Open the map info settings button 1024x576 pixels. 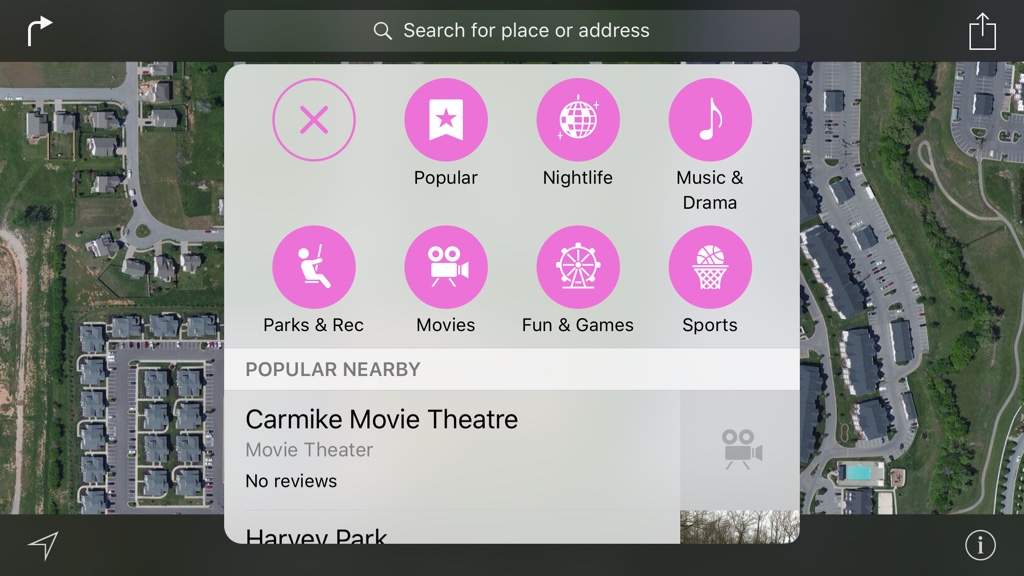click(x=980, y=545)
